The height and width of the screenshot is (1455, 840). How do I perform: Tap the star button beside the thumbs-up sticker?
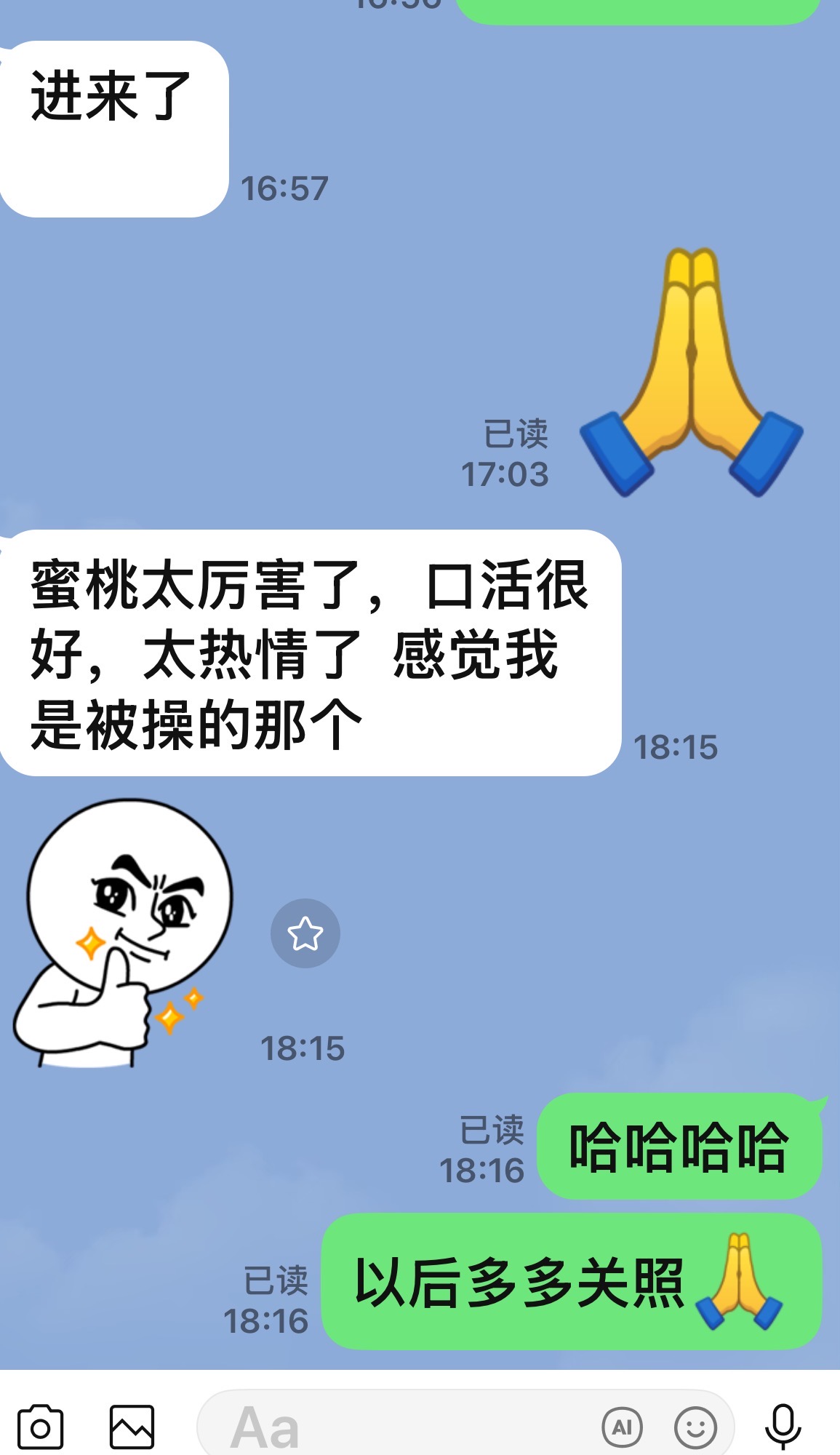pyautogui.click(x=305, y=933)
